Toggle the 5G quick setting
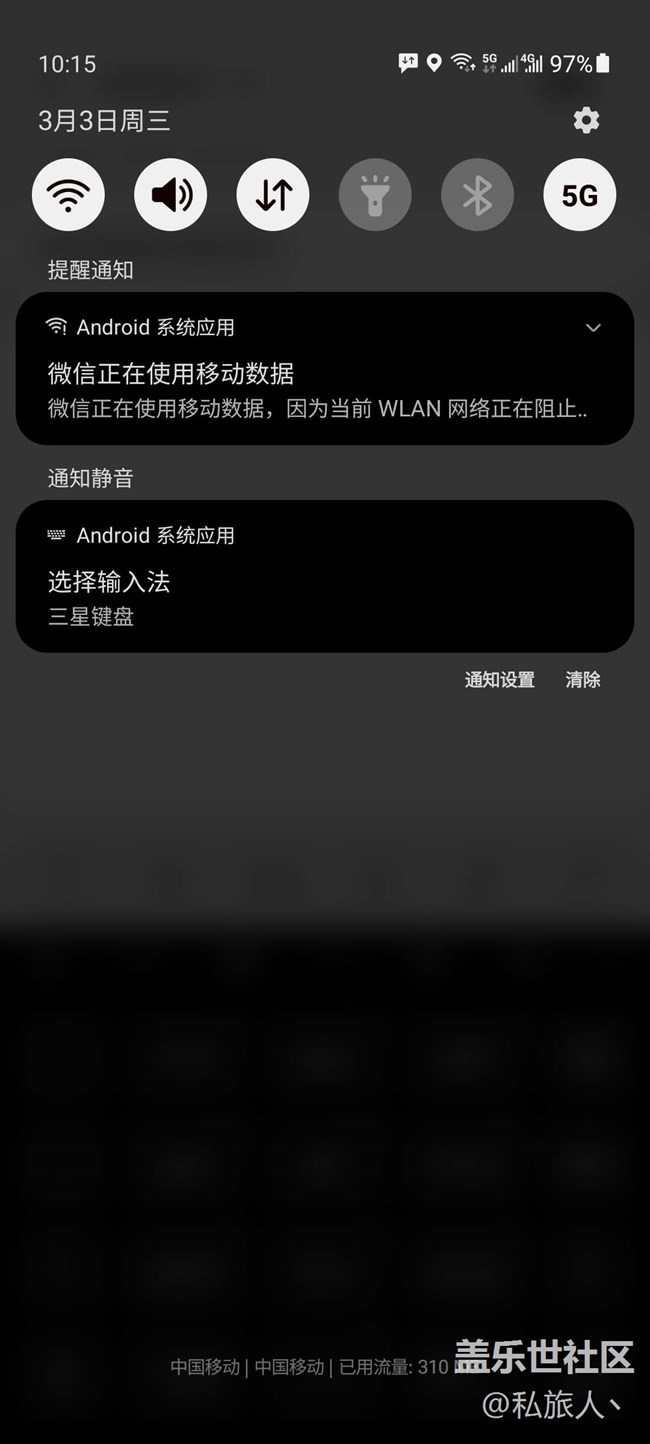This screenshot has height=1444, width=650. (579, 194)
